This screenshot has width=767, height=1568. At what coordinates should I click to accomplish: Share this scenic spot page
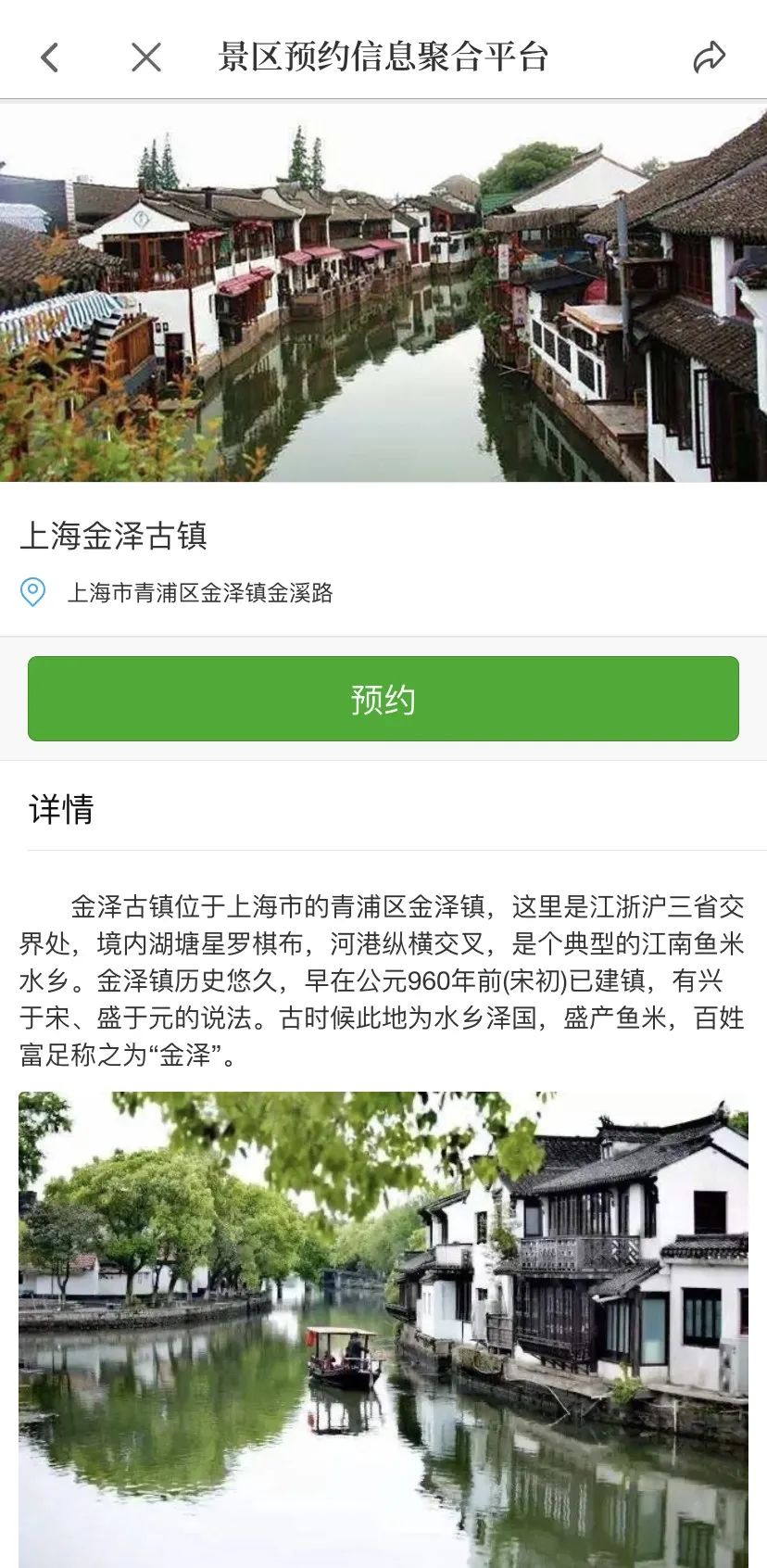click(709, 57)
